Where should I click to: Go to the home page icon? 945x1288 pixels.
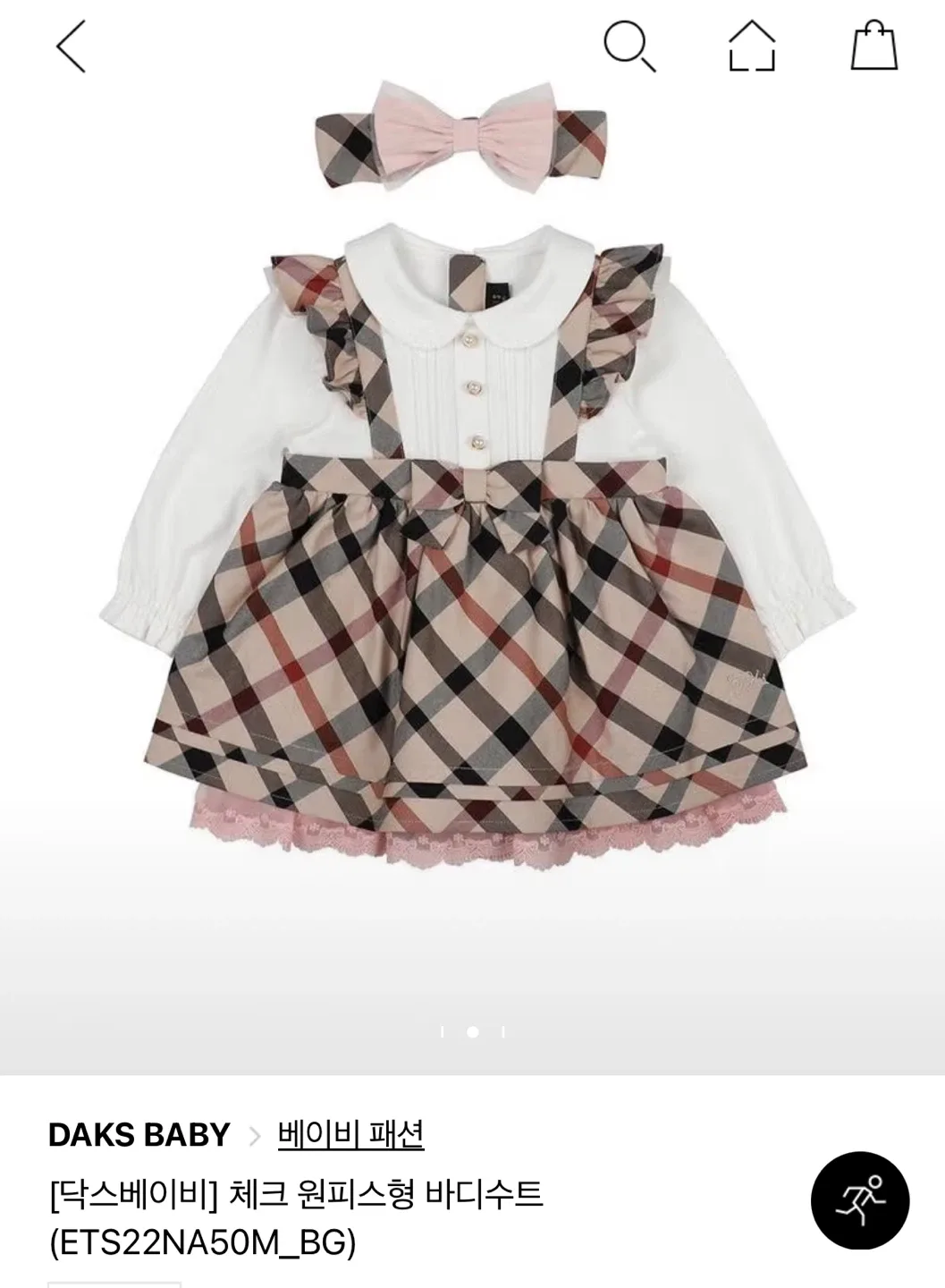(751, 47)
